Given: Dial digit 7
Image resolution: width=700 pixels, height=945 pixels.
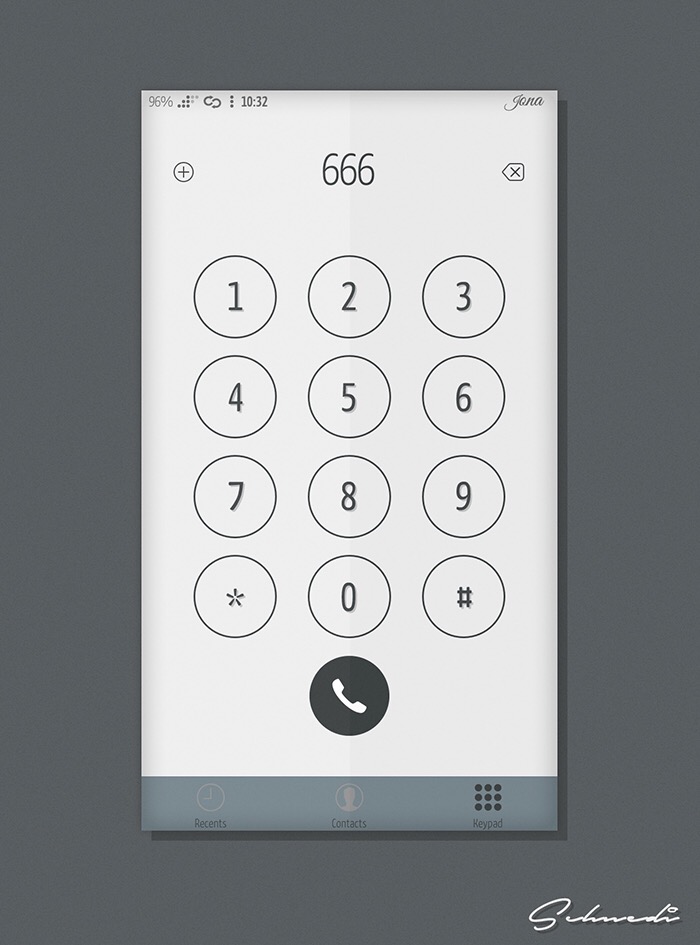Looking at the screenshot, I should click(235, 497).
